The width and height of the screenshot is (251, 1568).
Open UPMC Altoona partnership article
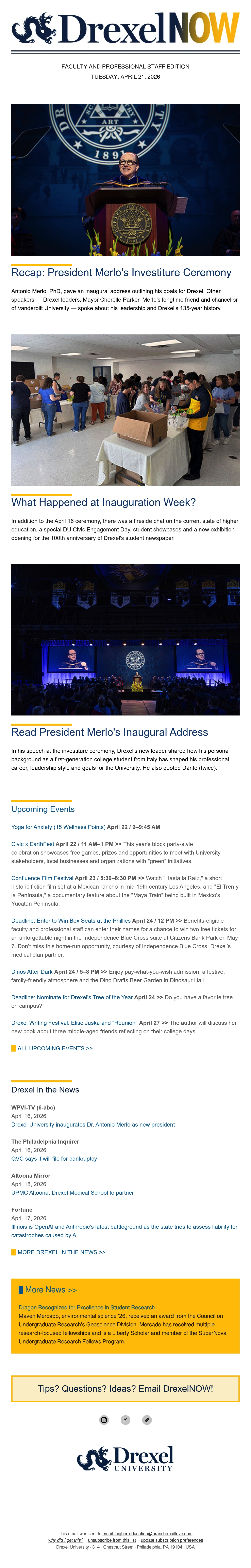point(72,1193)
